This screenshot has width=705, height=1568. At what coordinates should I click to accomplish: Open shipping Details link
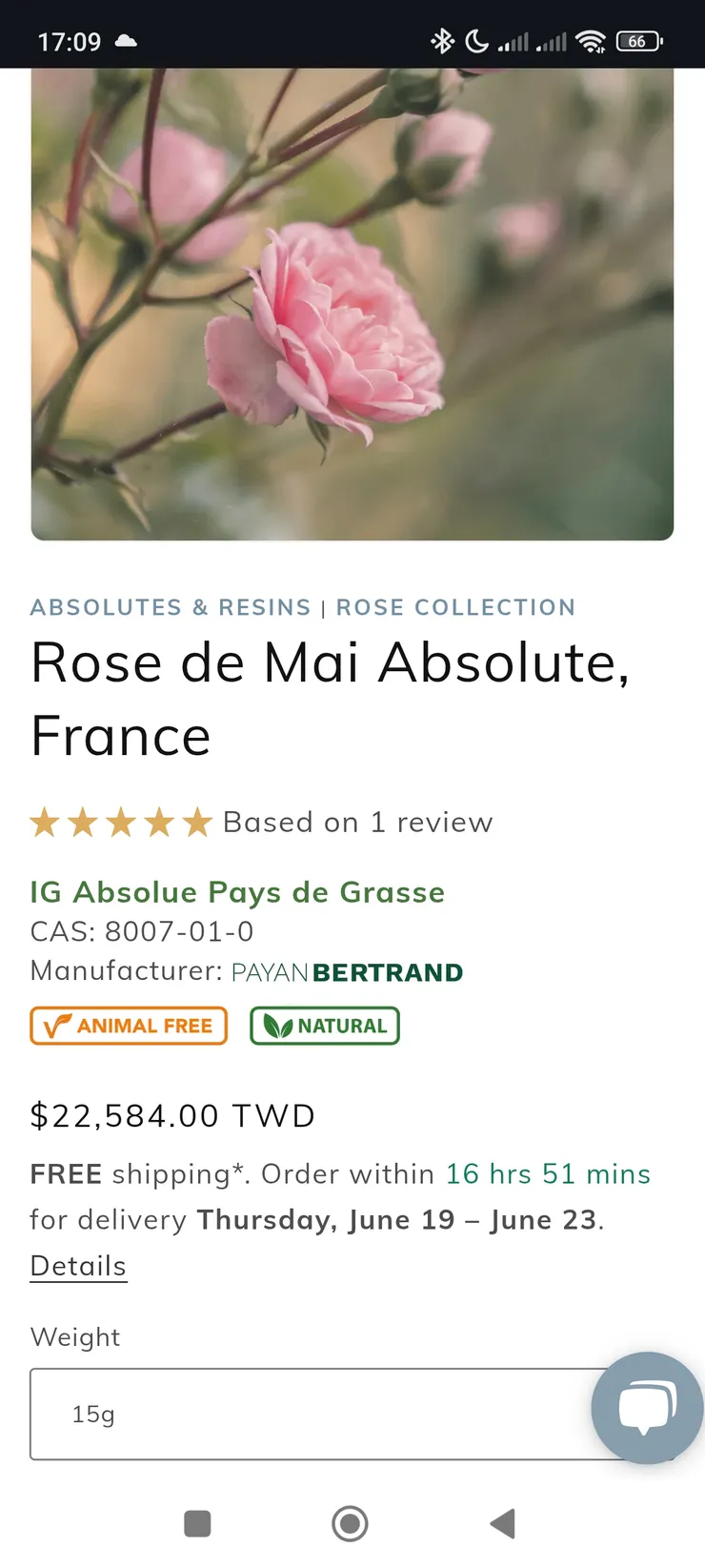(78, 1266)
